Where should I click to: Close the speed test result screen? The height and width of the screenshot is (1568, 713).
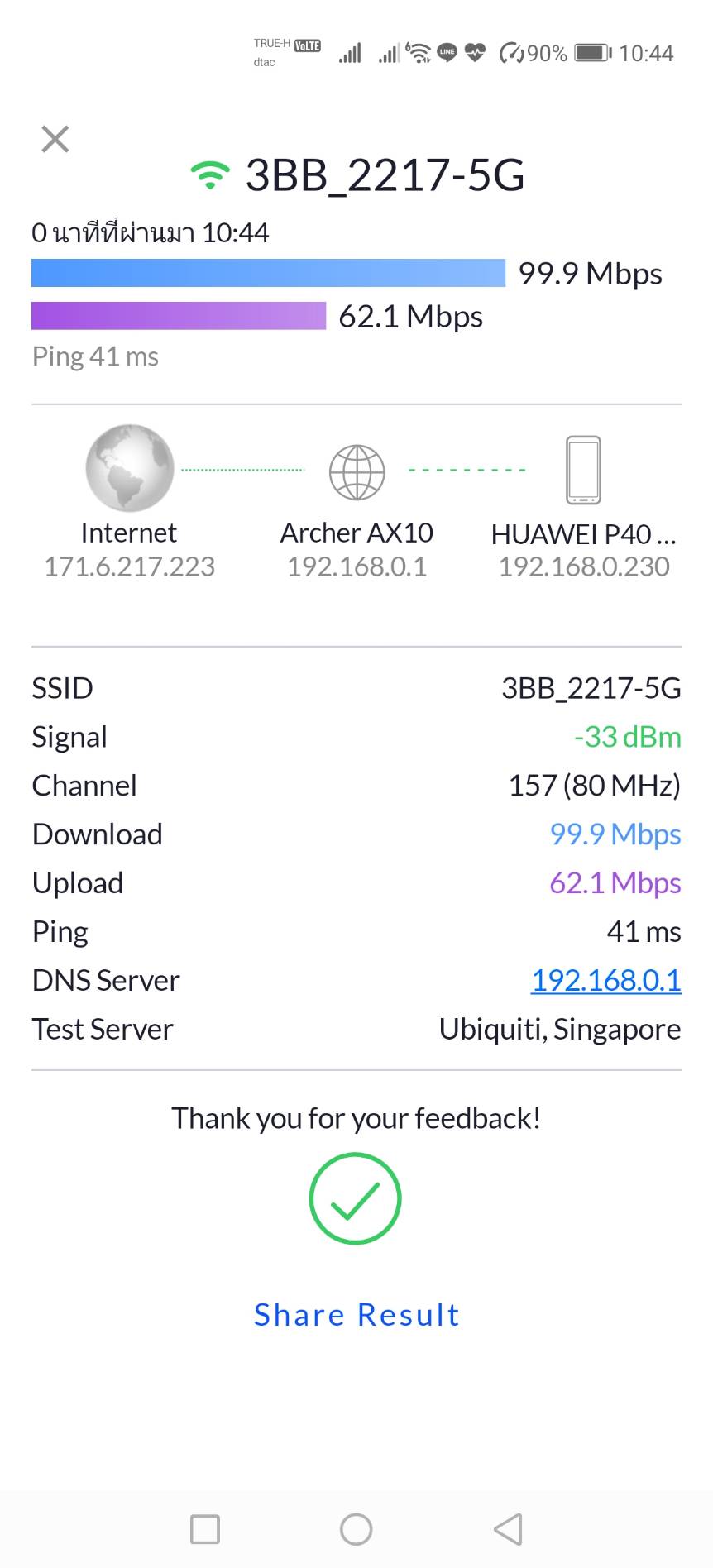(x=55, y=139)
